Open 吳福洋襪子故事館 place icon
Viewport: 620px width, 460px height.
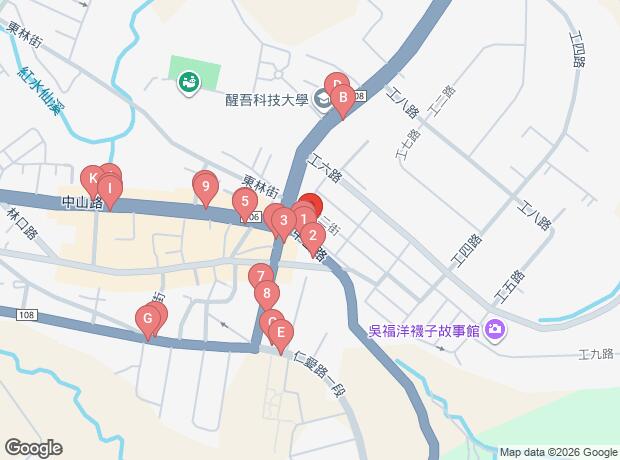point(494,329)
